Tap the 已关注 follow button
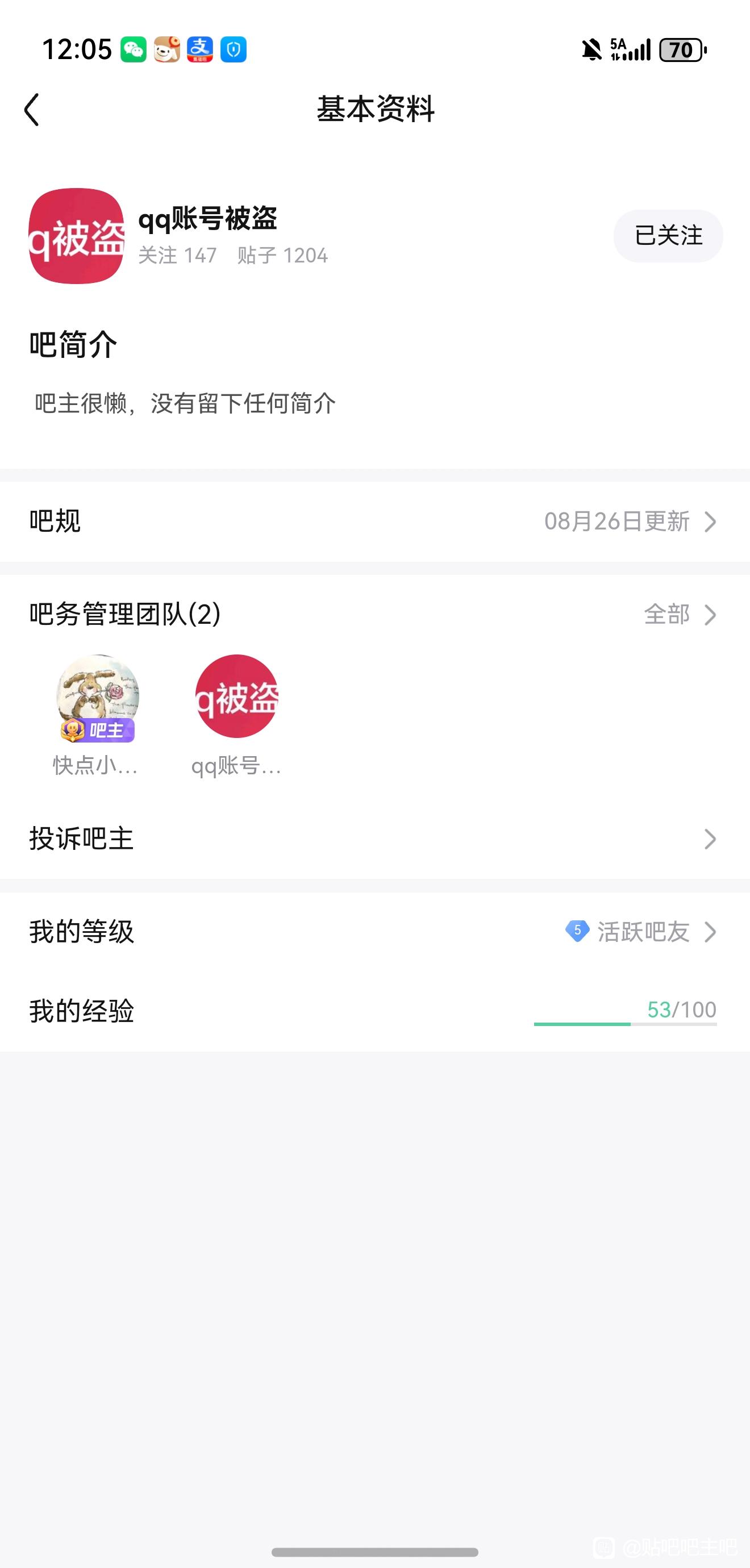This screenshot has height=1568, width=750. [x=668, y=236]
